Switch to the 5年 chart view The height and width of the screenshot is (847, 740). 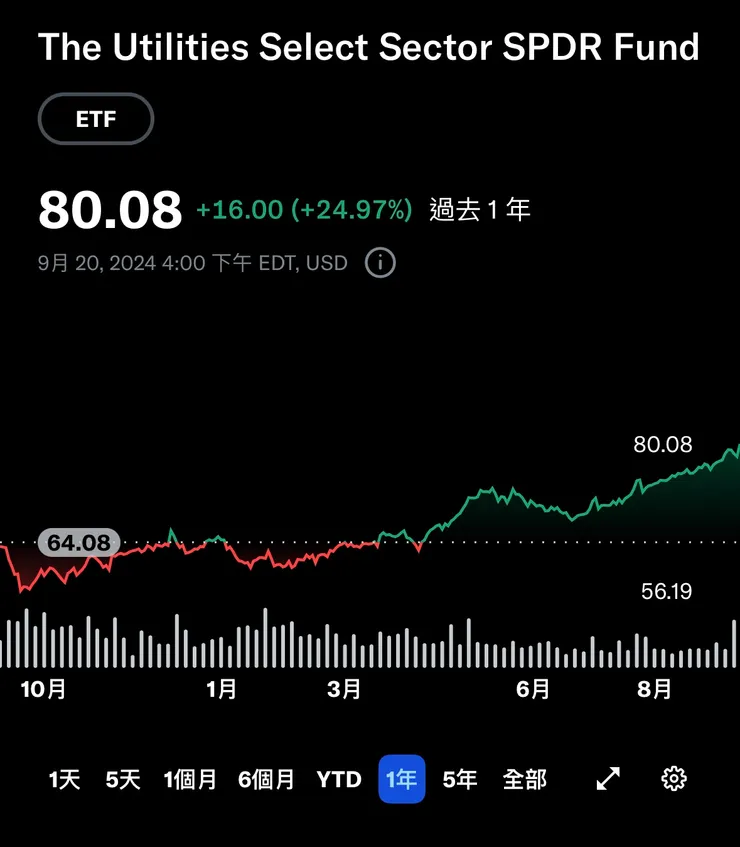pos(459,779)
